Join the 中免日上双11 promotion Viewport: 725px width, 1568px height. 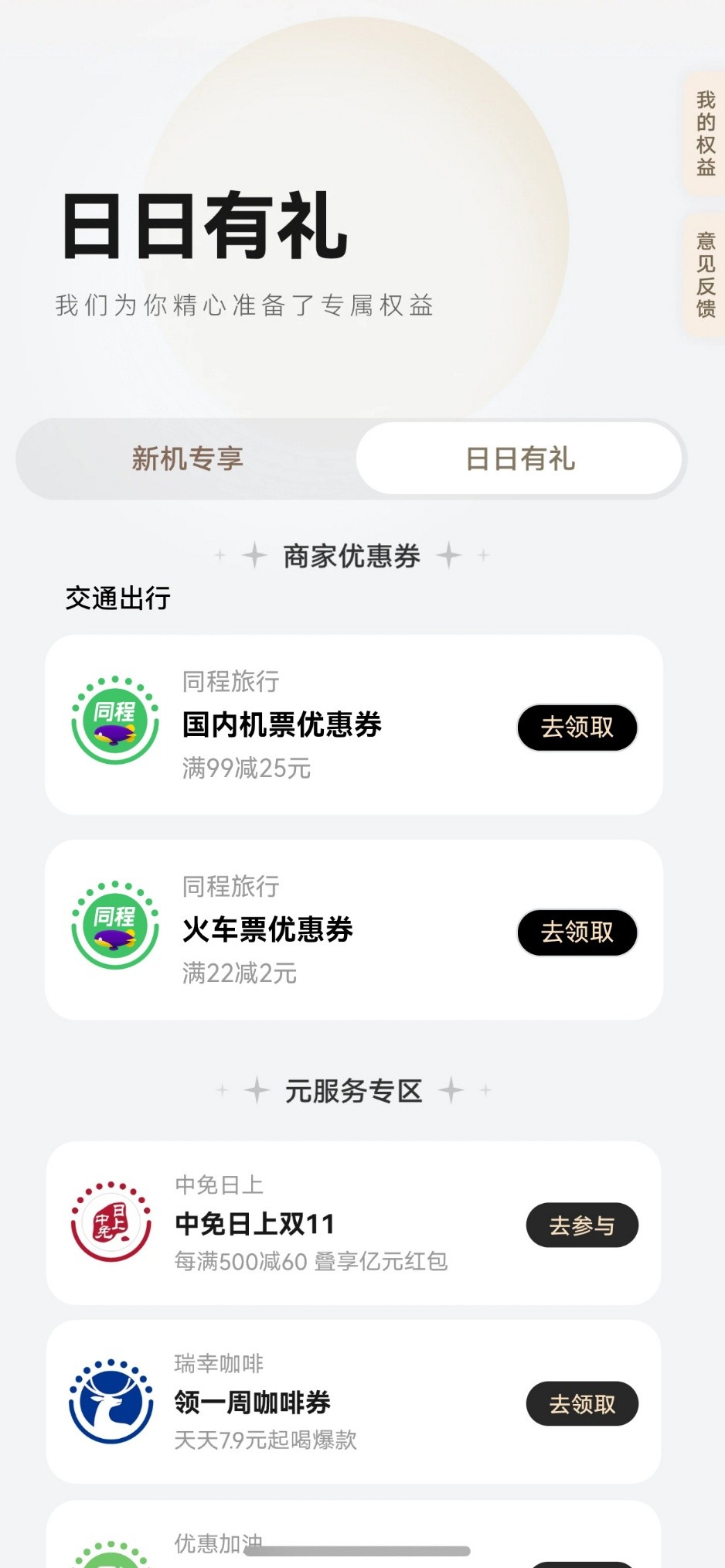tap(581, 1225)
